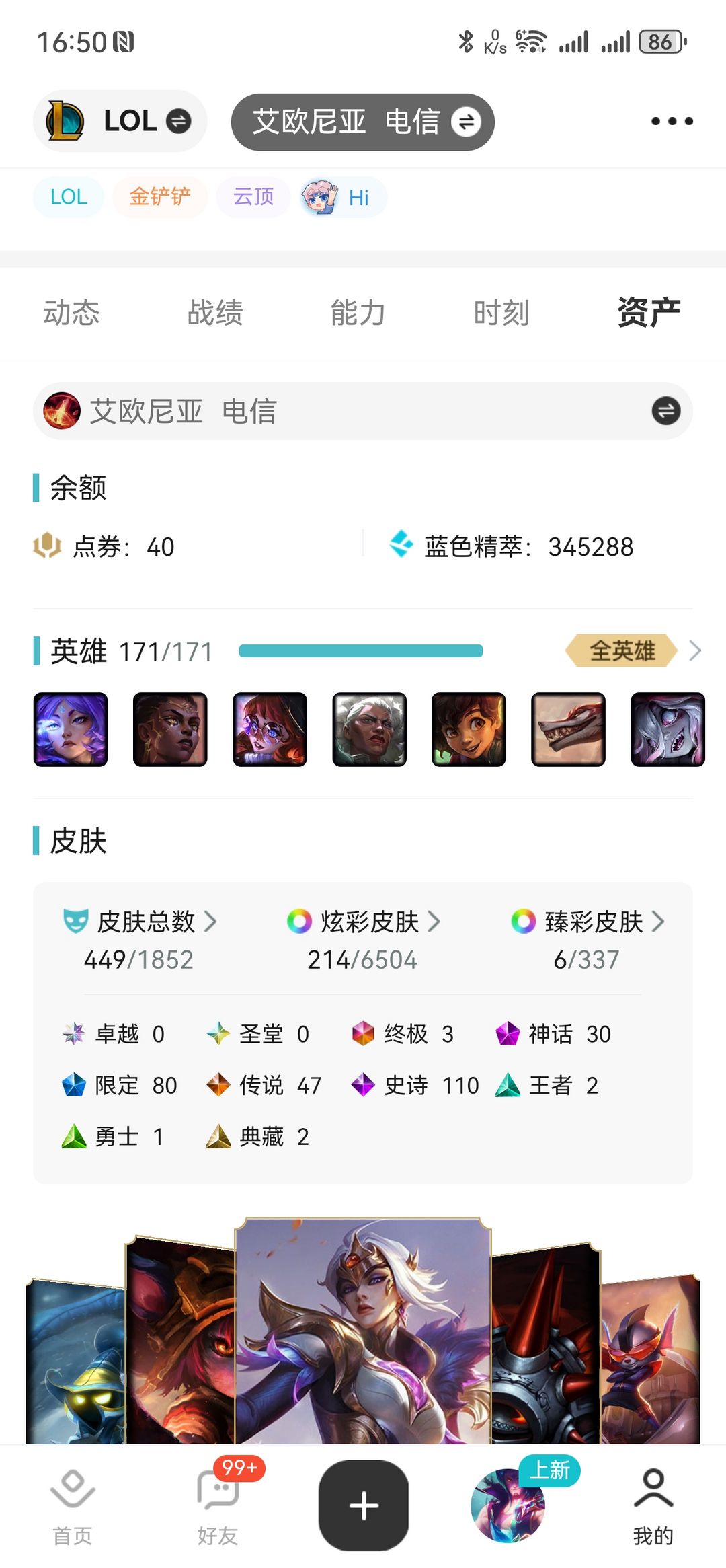View 臻彩皮肤 details
This screenshot has height=1568, width=726.
(587, 922)
